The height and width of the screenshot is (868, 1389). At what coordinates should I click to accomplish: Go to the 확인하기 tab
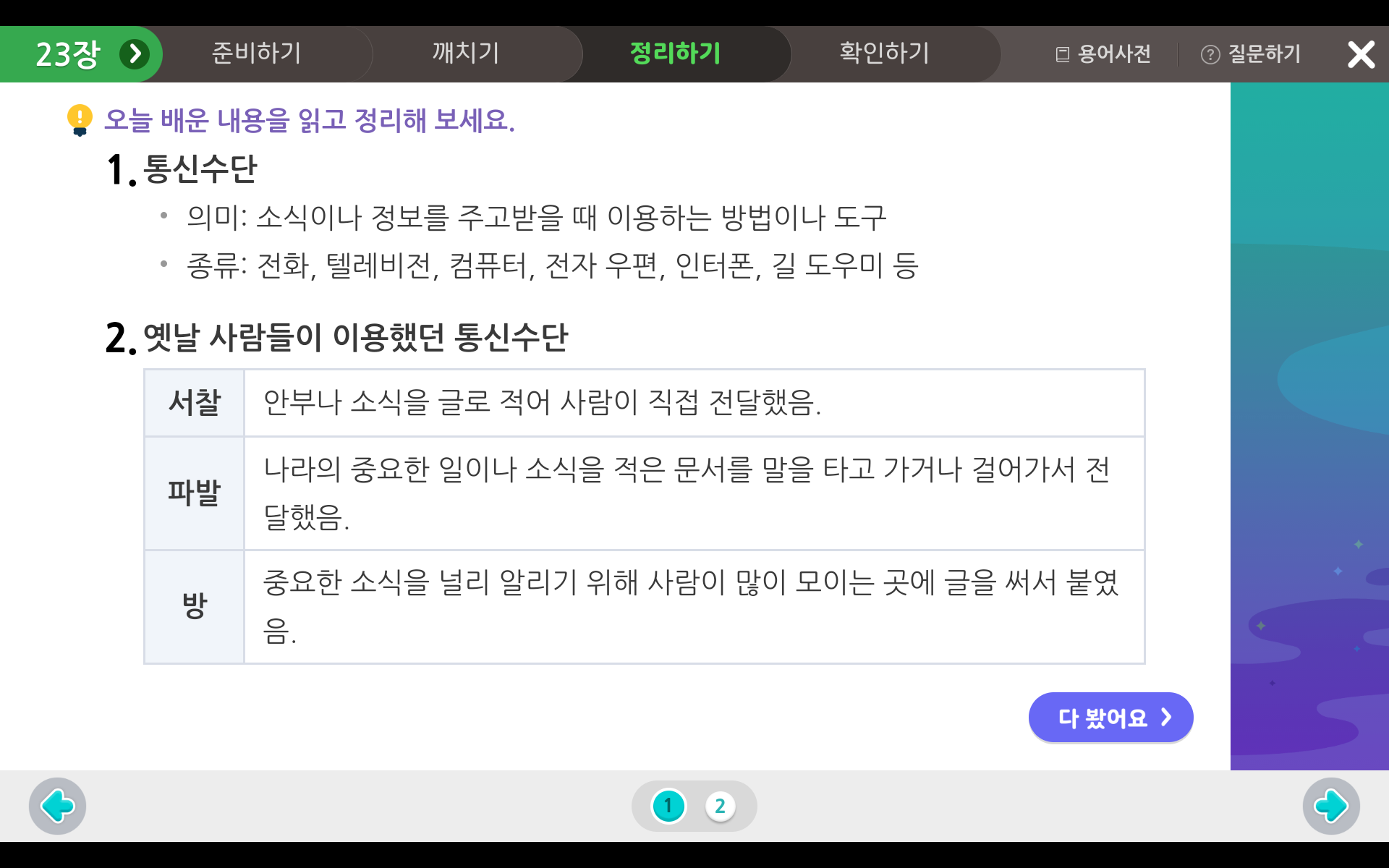884,54
